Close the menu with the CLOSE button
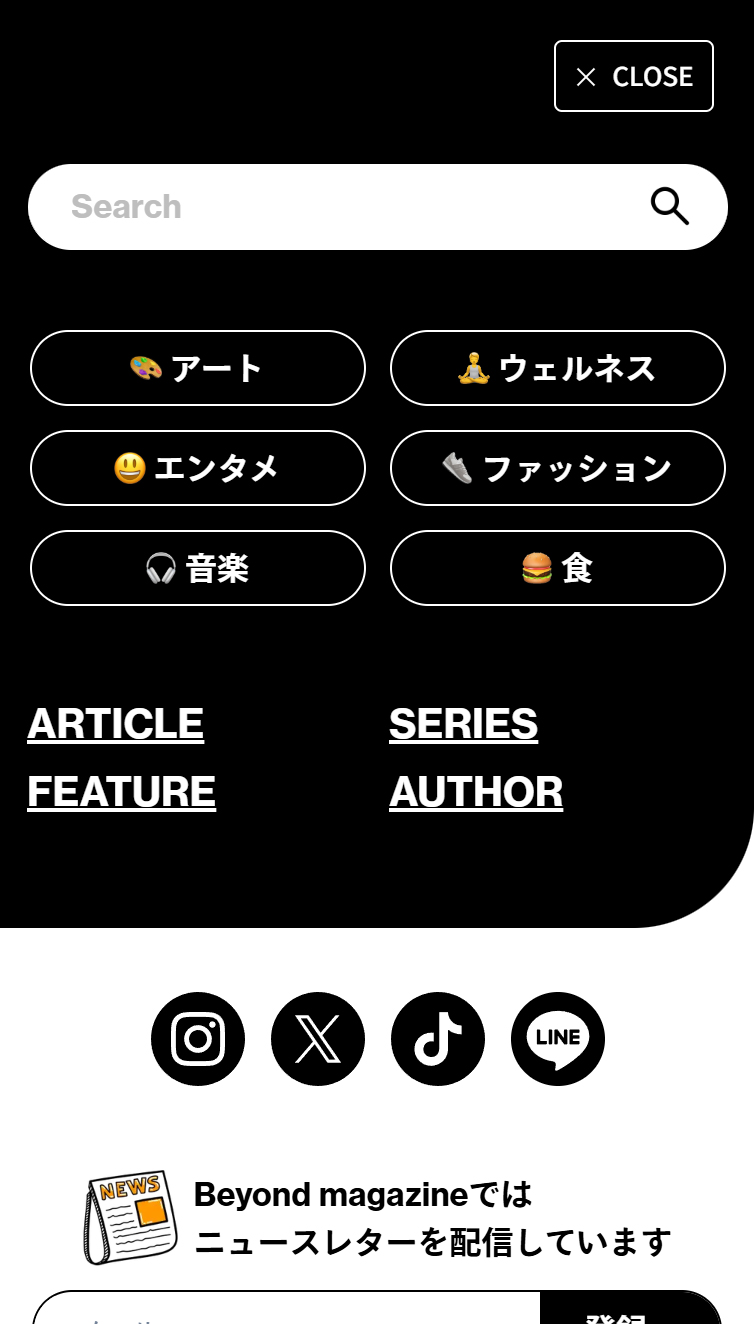The image size is (754, 1324). click(x=634, y=76)
